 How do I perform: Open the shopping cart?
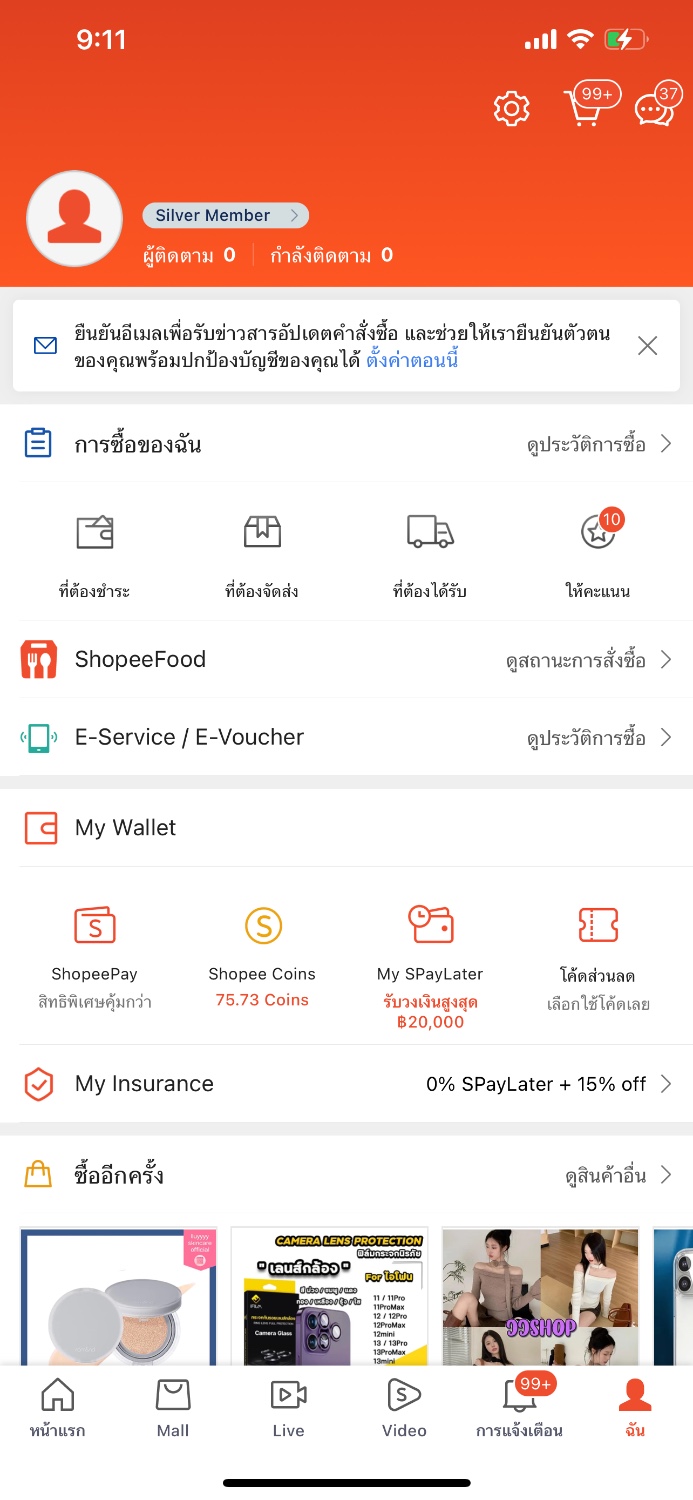point(585,107)
